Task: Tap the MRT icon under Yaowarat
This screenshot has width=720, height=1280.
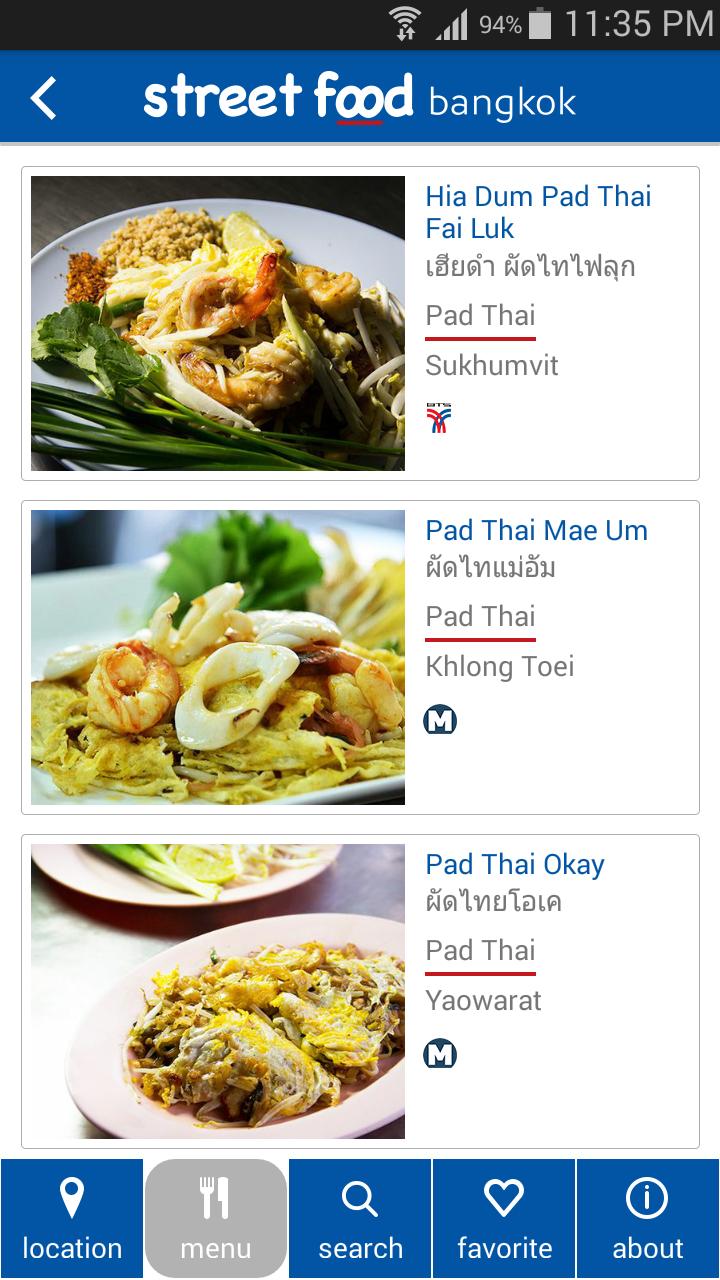Action: pyautogui.click(x=440, y=1054)
